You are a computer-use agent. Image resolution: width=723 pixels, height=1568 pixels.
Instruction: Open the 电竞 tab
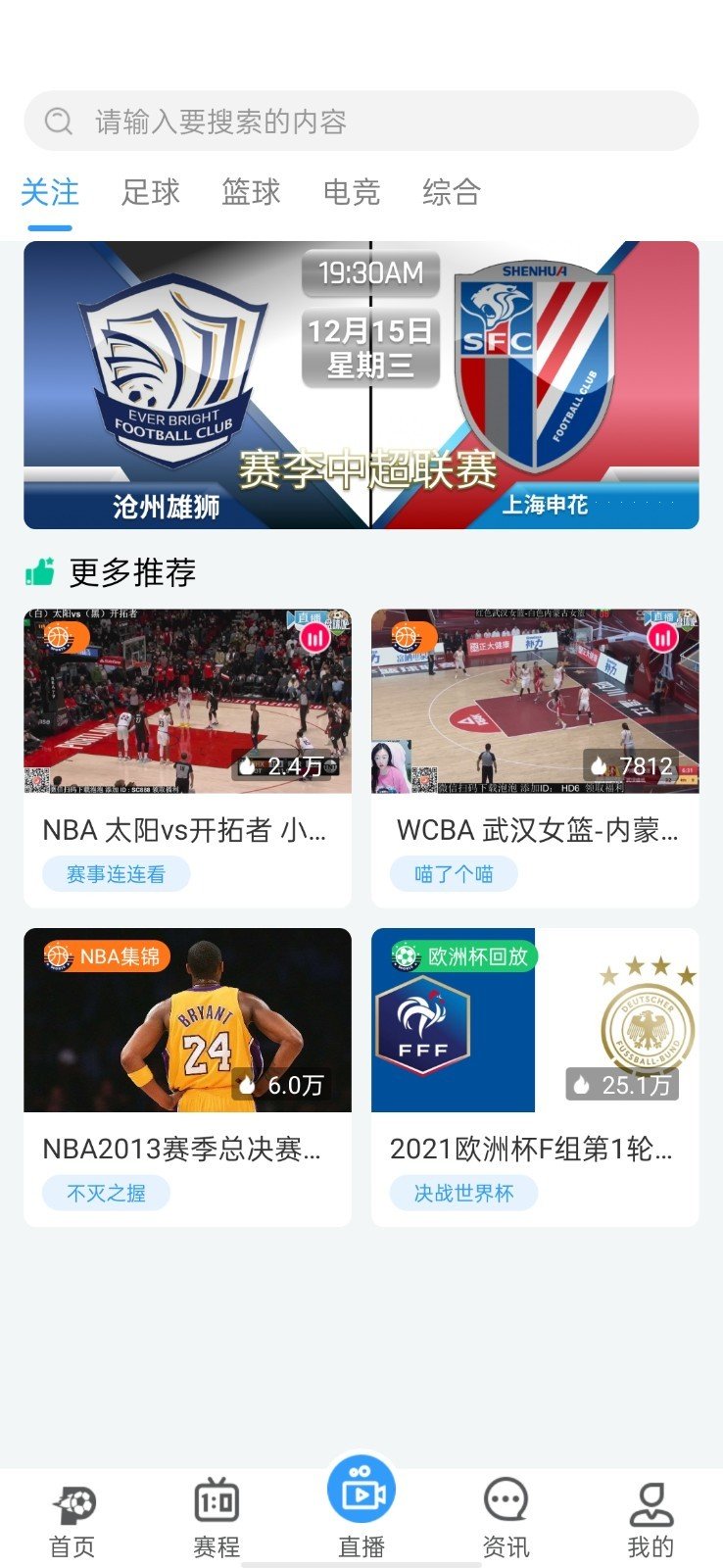pos(350,194)
